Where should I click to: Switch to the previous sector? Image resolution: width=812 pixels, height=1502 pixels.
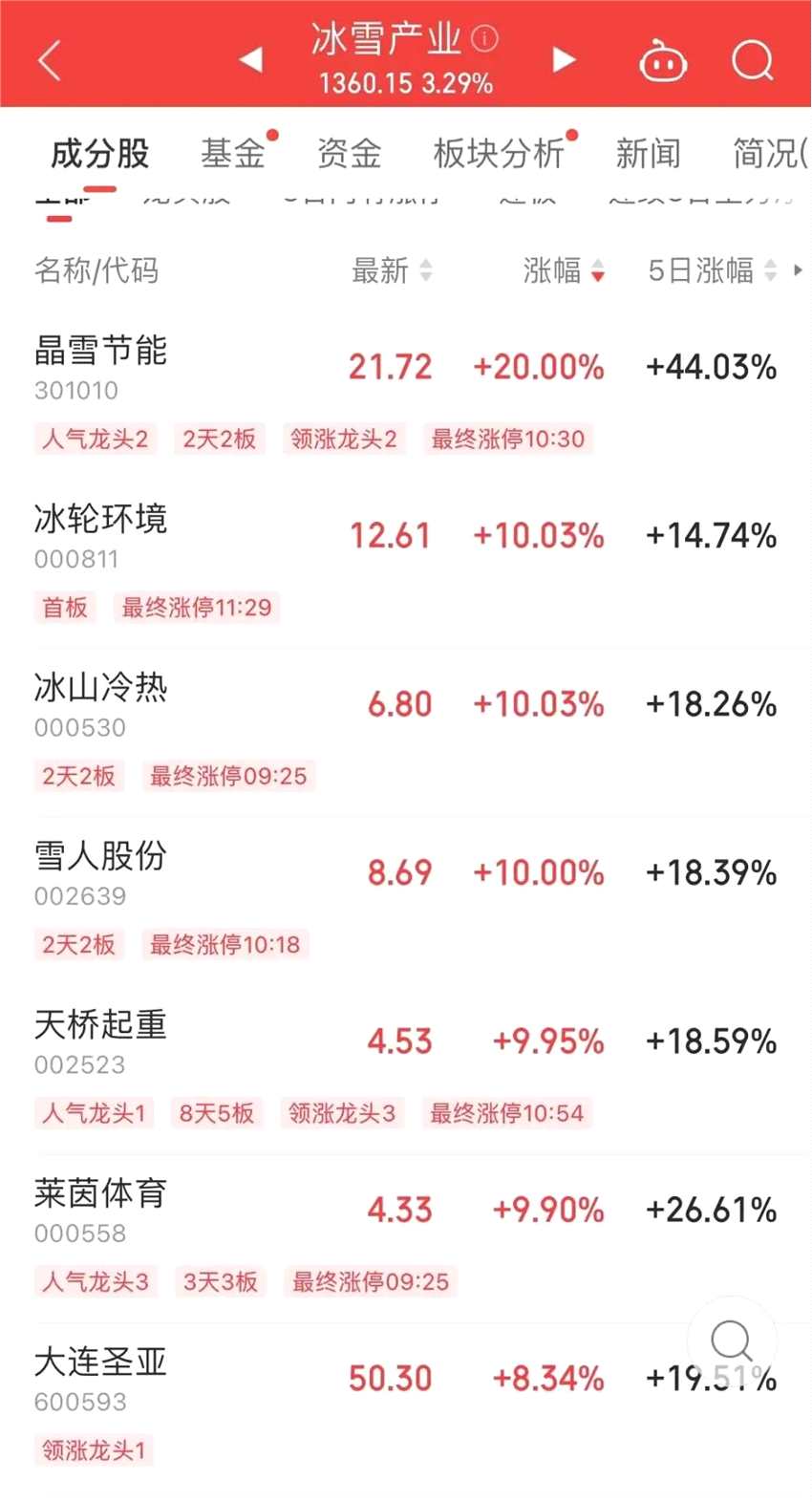coord(250,60)
